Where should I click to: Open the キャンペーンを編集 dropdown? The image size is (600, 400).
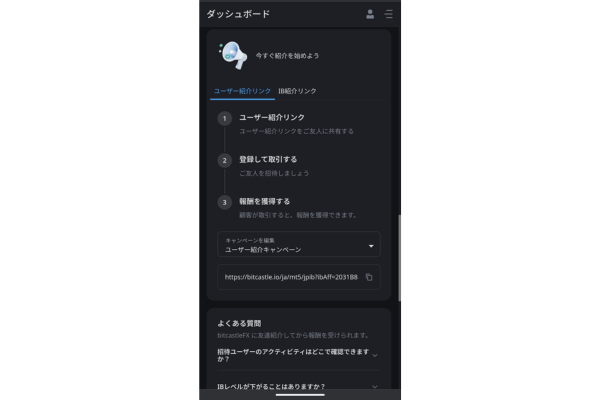299,245
